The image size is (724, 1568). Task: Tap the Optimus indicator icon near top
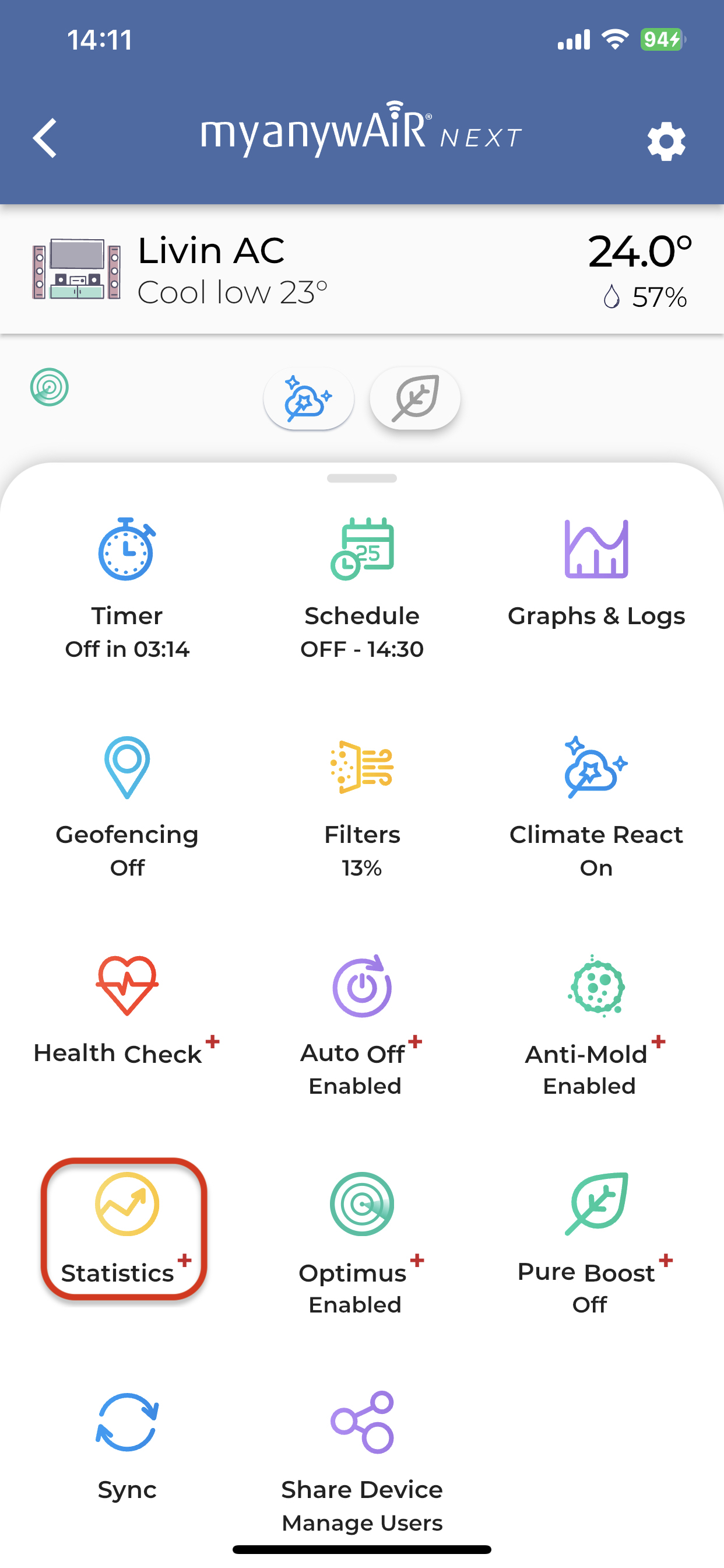coord(50,387)
